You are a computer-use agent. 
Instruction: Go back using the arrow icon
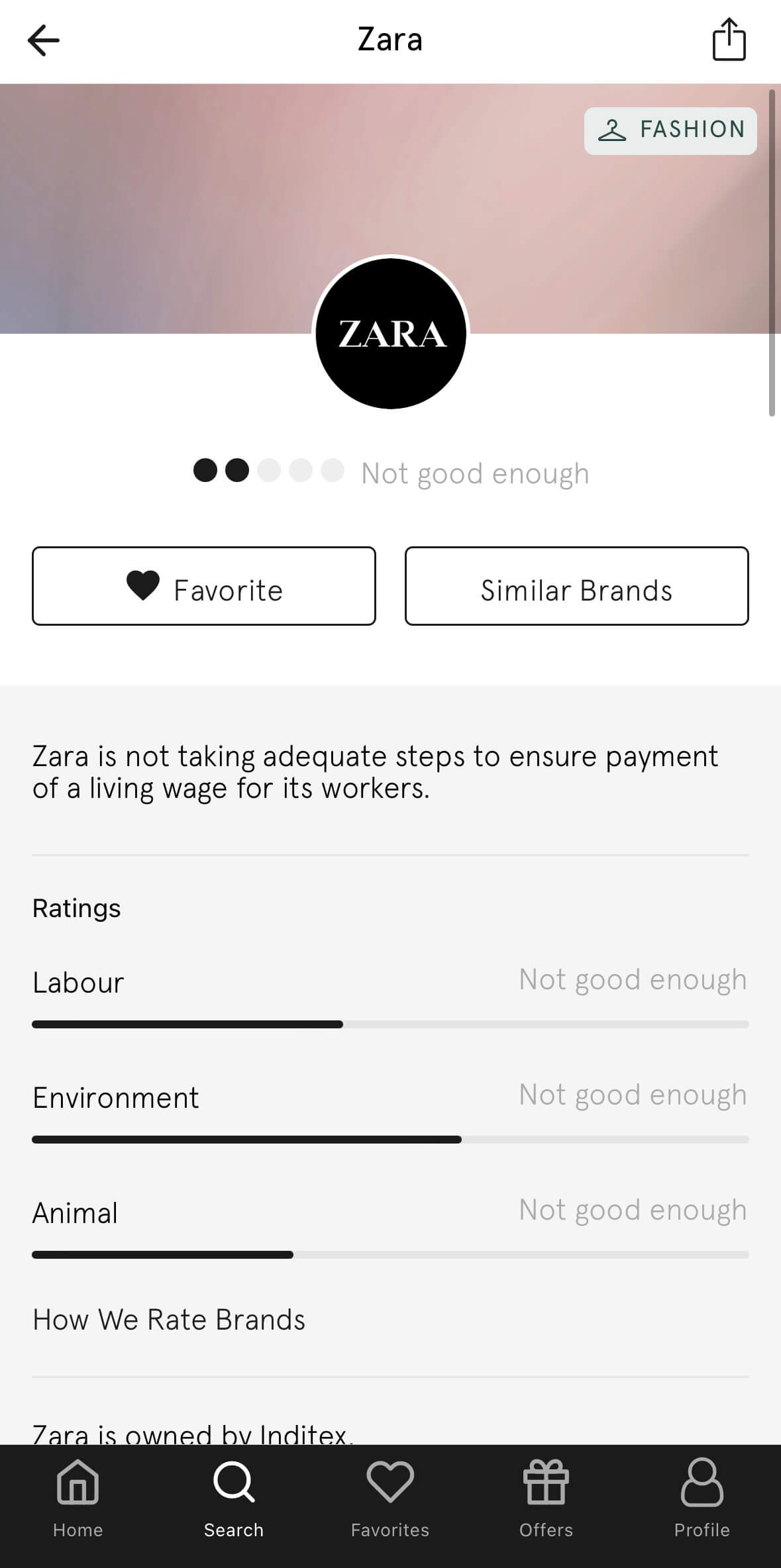pos(44,40)
